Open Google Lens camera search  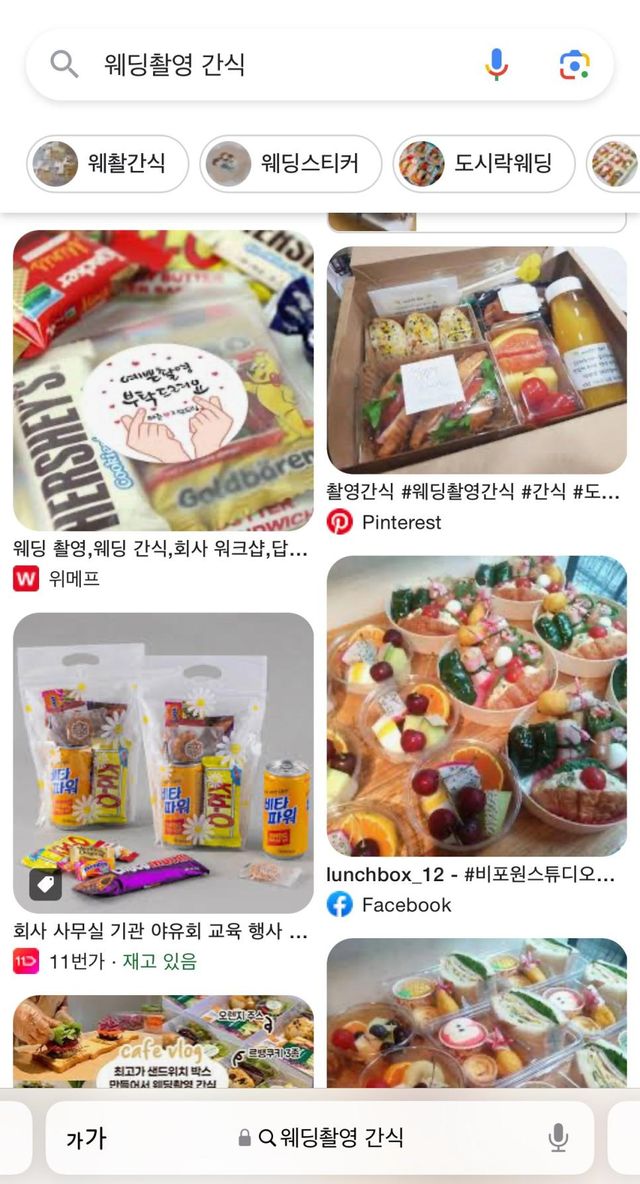pyautogui.click(x=573, y=65)
